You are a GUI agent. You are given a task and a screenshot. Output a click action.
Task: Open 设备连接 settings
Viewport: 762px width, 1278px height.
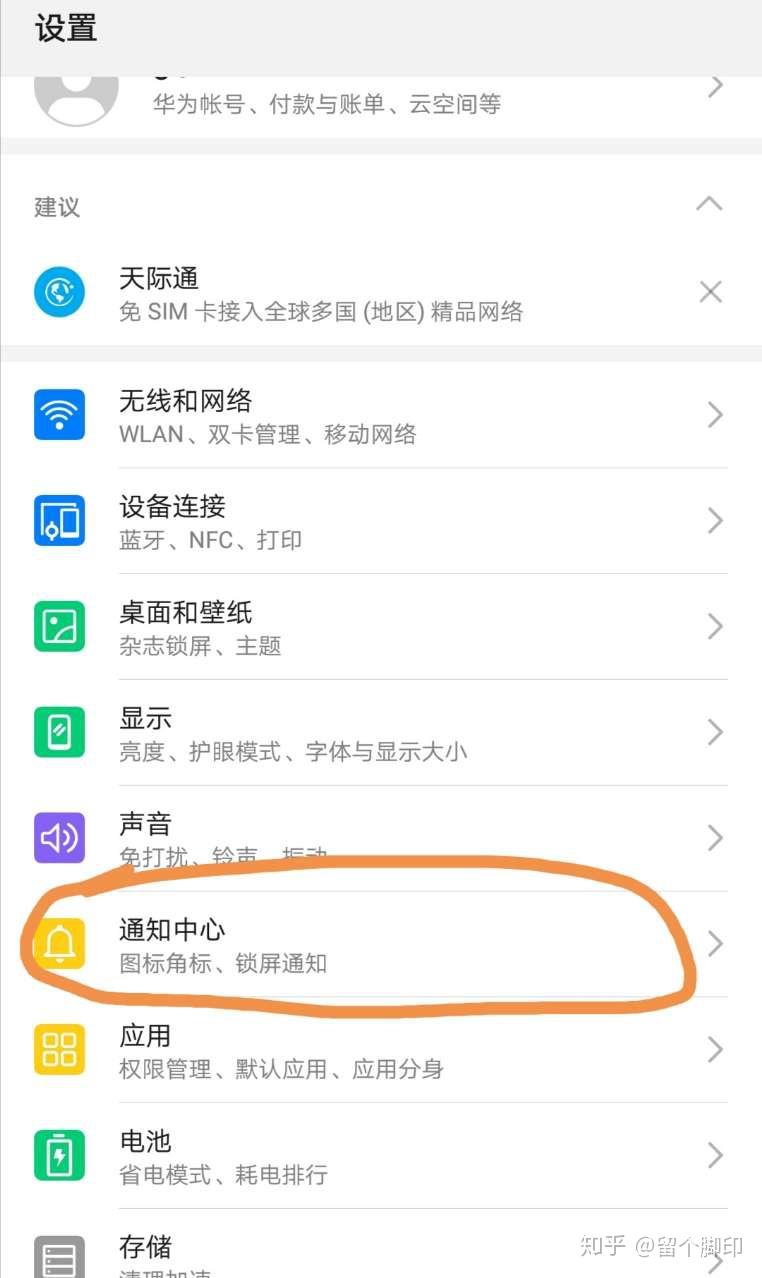pyautogui.click(x=380, y=521)
